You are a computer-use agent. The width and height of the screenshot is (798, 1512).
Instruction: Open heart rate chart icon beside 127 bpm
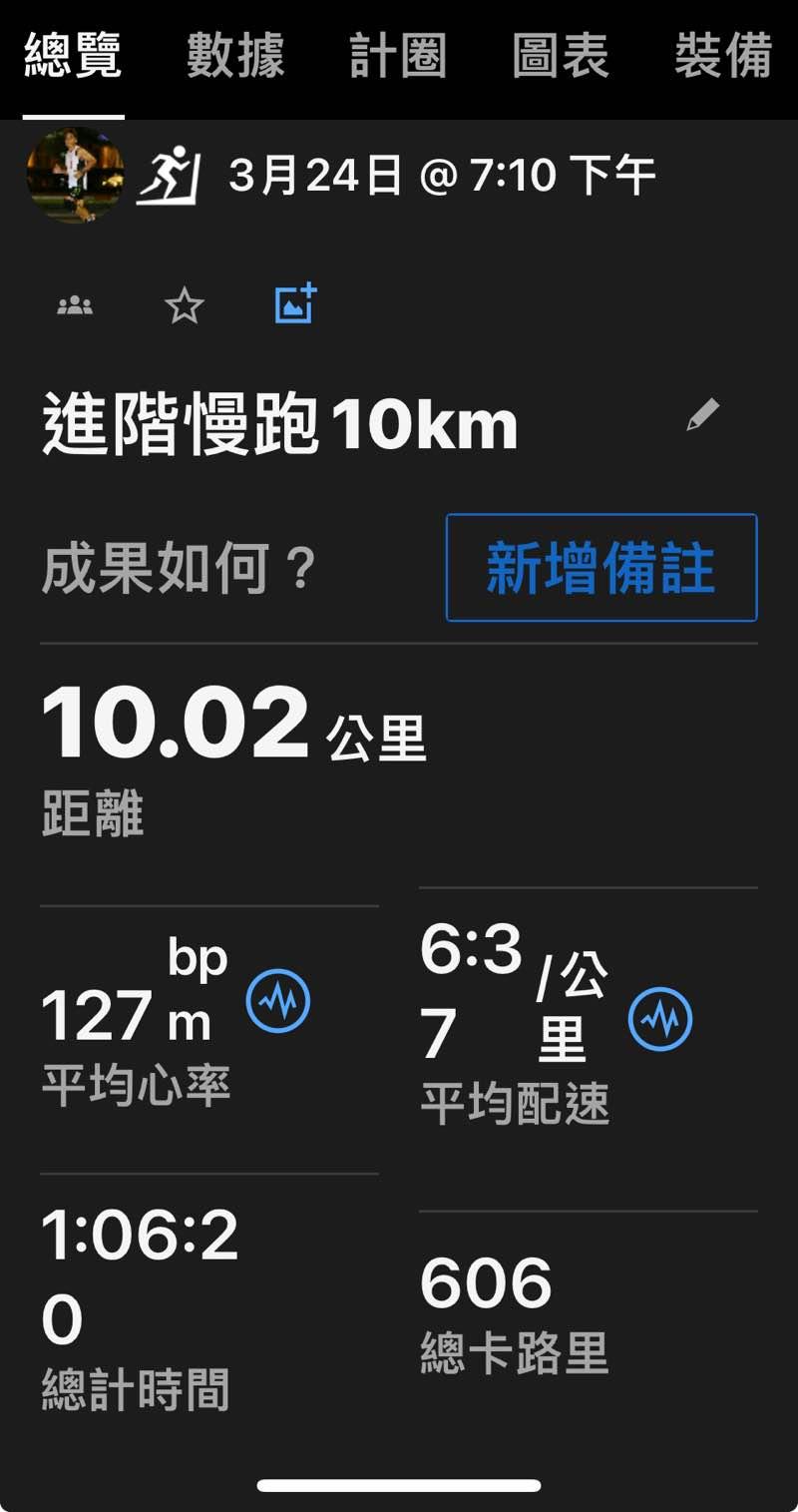[278, 1000]
